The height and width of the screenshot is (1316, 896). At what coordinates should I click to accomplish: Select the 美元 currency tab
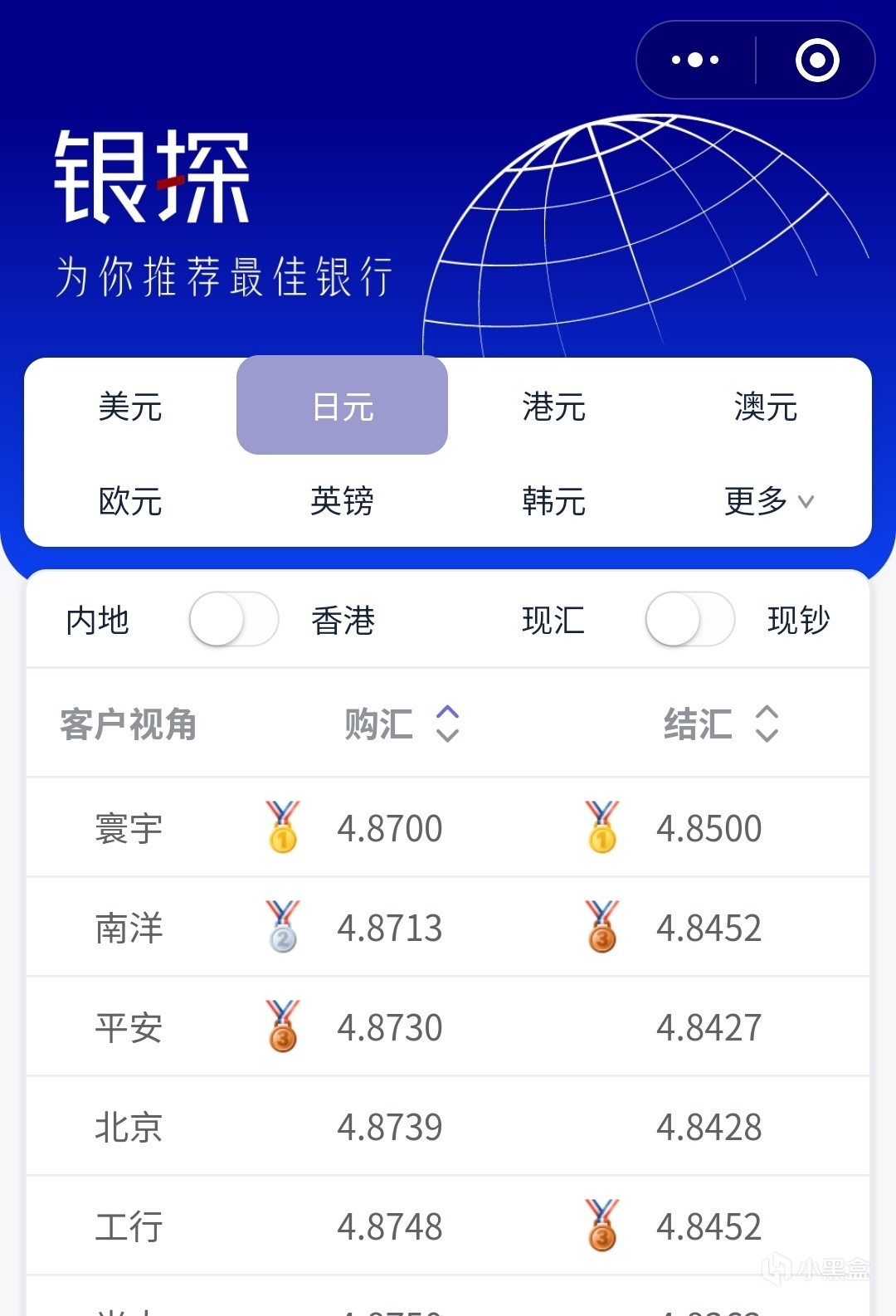[x=130, y=407]
